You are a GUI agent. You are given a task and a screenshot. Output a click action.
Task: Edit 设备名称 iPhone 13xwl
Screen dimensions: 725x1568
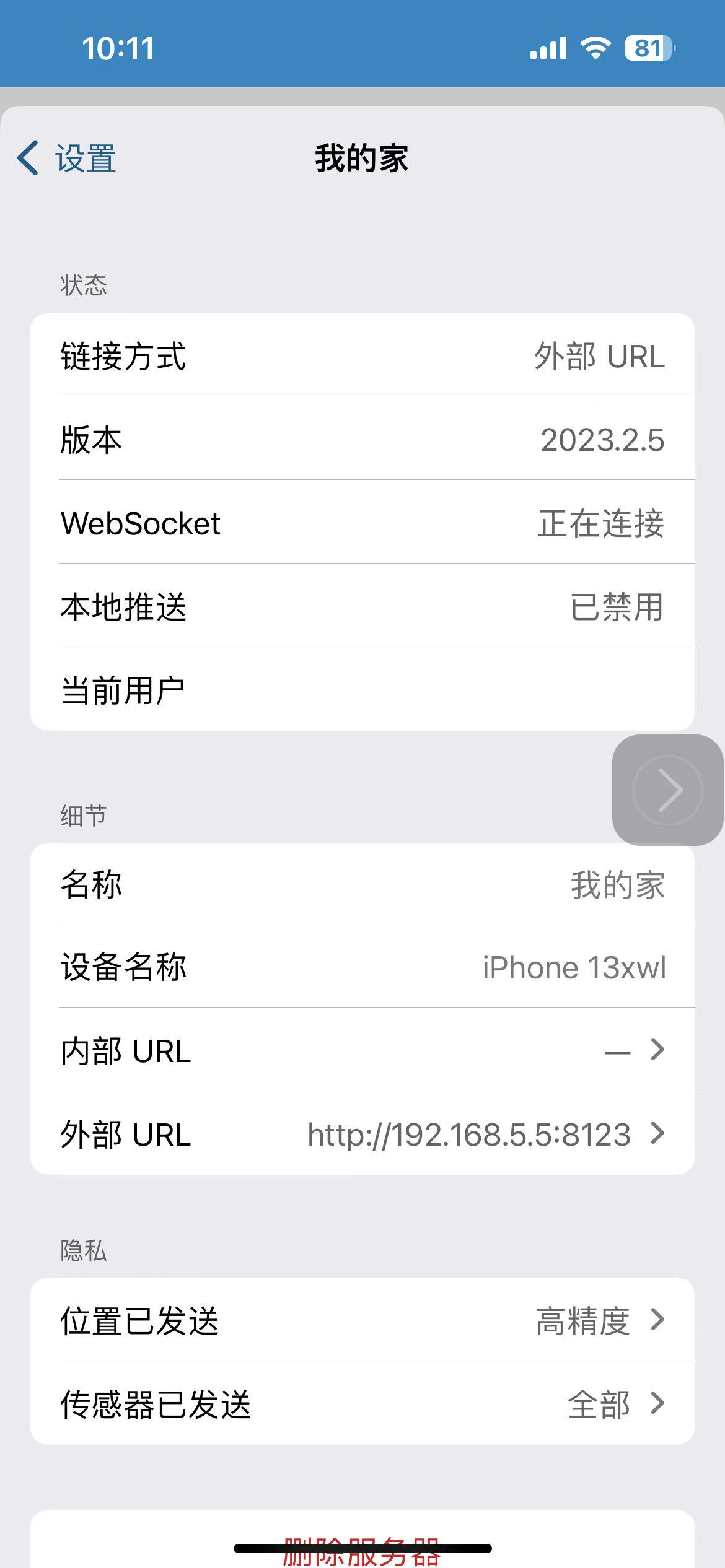(362, 967)
